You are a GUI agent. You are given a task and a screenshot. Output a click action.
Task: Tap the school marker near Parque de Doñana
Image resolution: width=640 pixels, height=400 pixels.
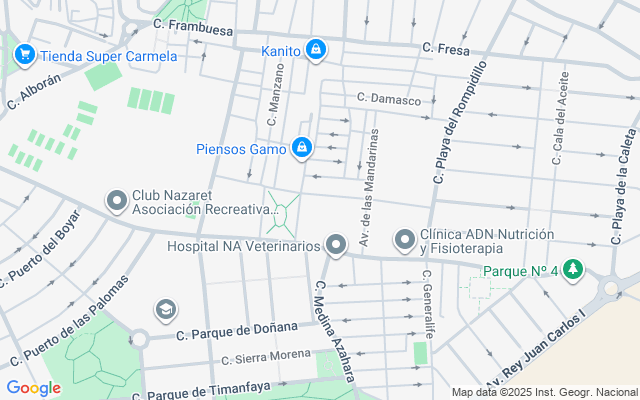[x=164, y=309]
